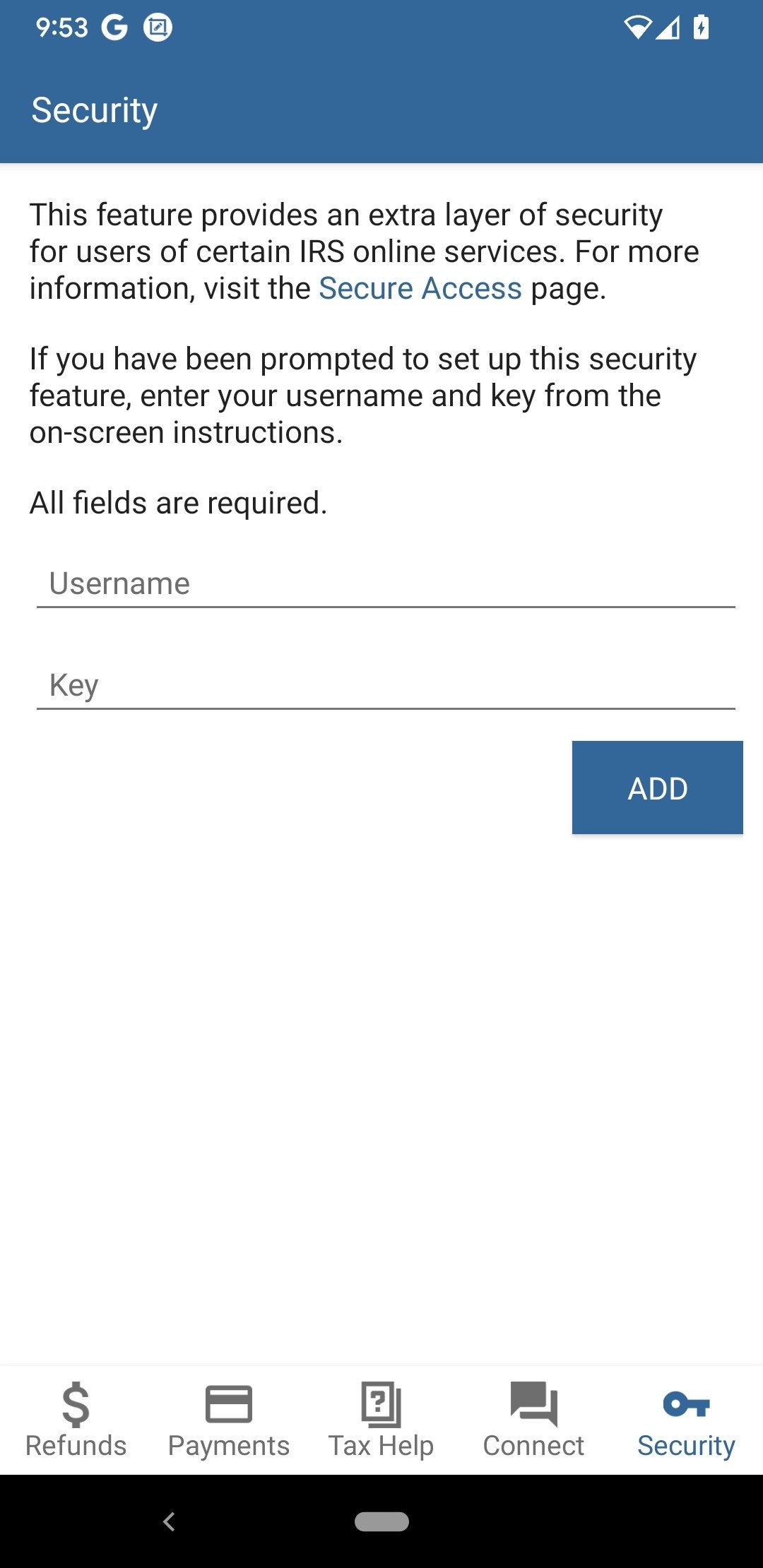Select the Security tab
The image size is (763, 1568).
tap(687, 1420)
